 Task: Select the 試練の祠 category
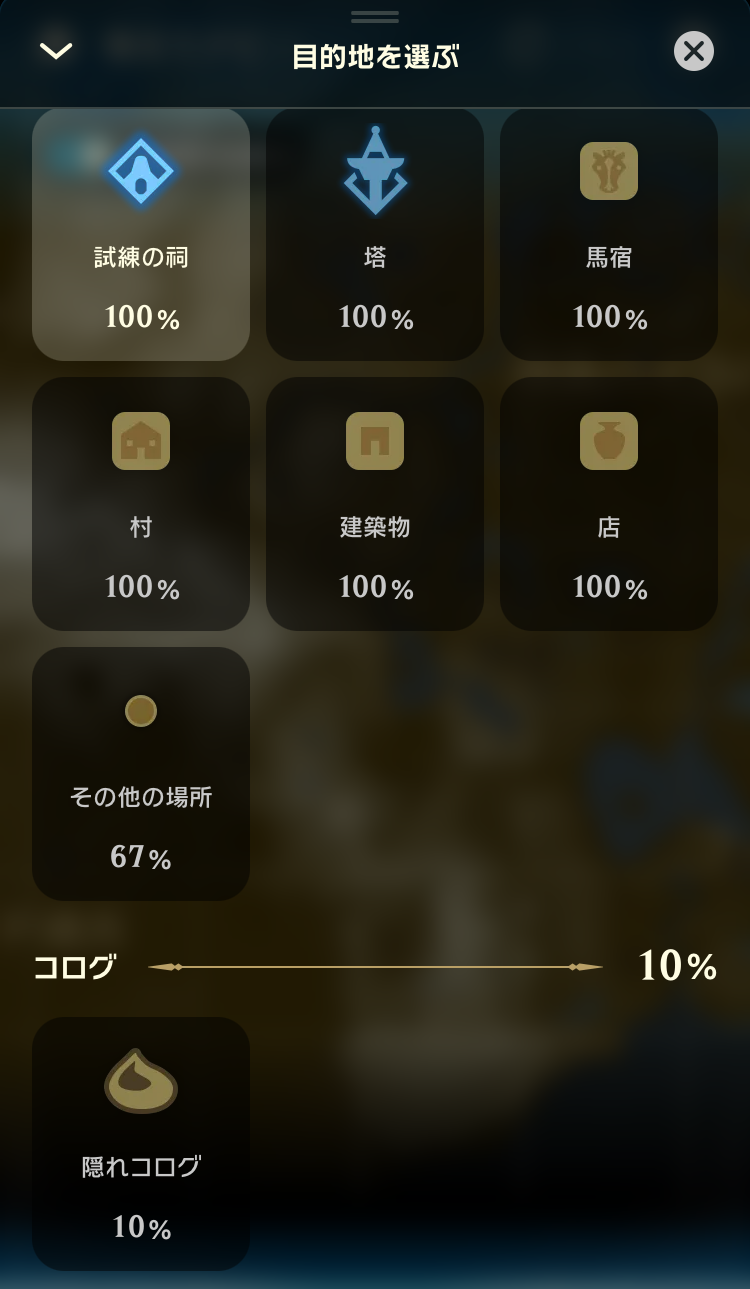[x=141, y=235]
